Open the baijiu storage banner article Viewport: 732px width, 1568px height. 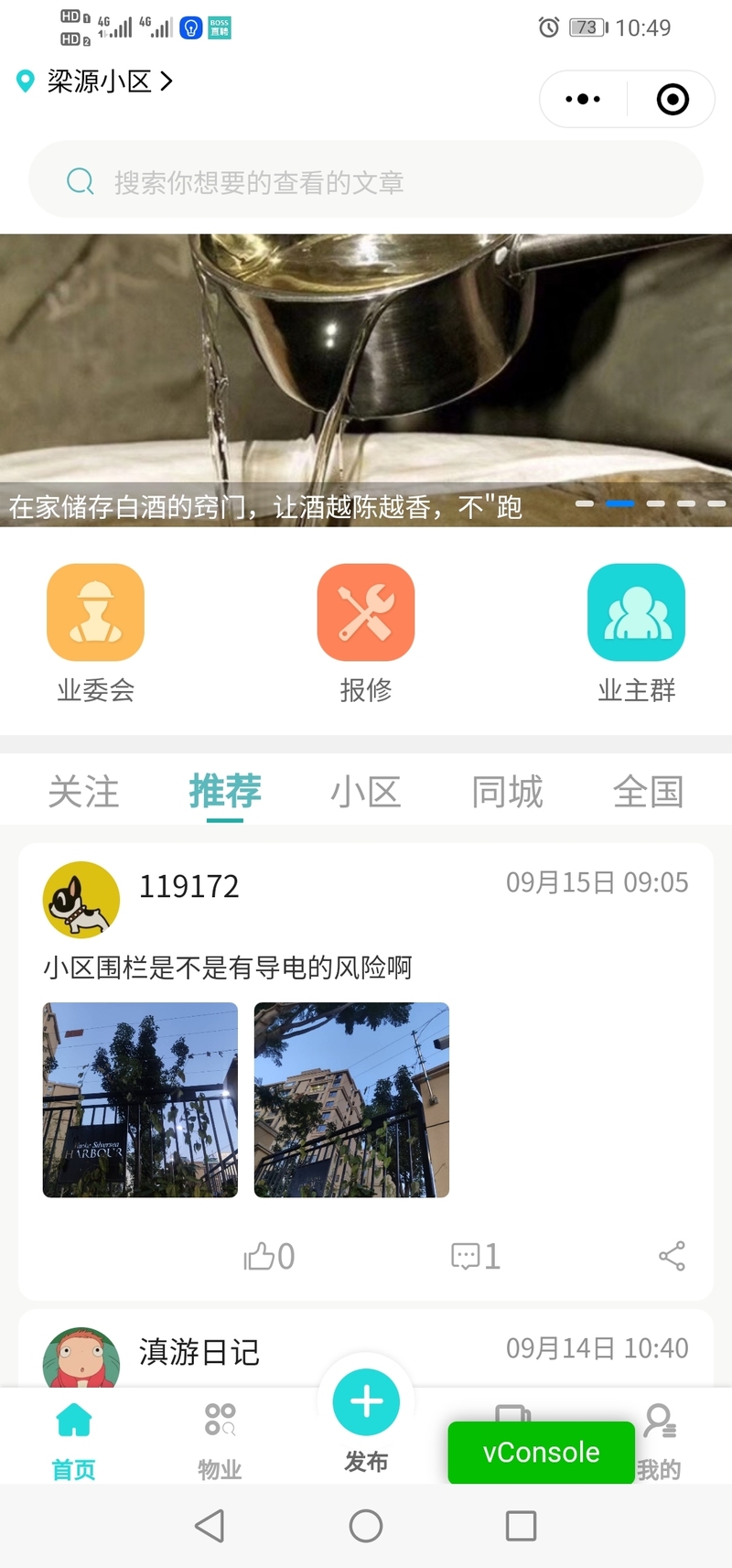click(x=366, y=380)
